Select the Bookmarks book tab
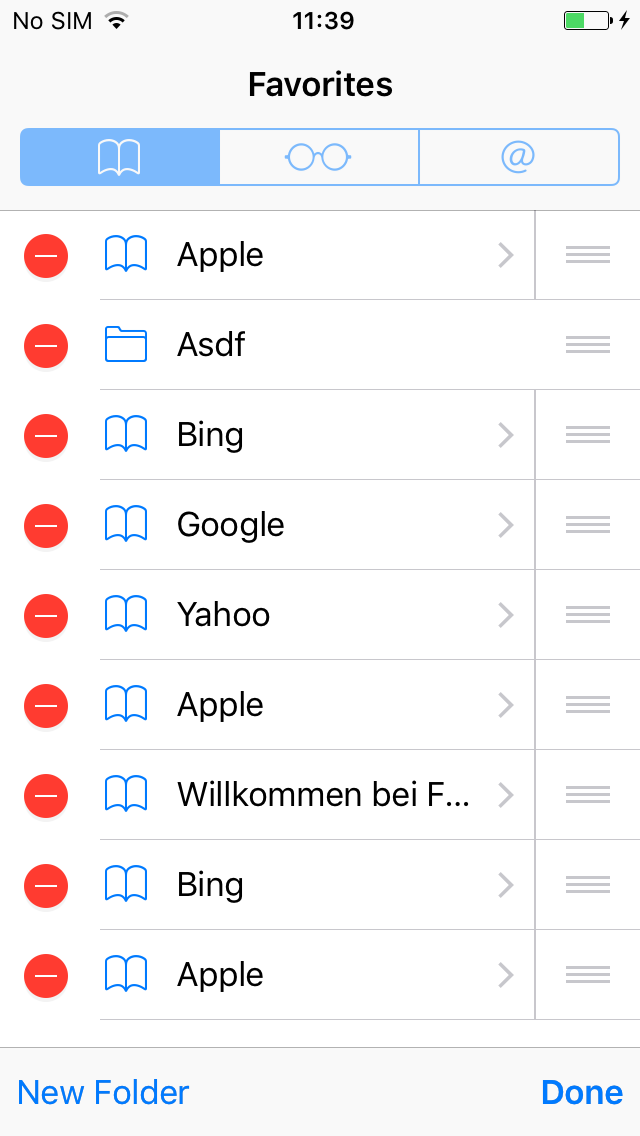Screen dimensions: 640x1136 coord(120,157)
